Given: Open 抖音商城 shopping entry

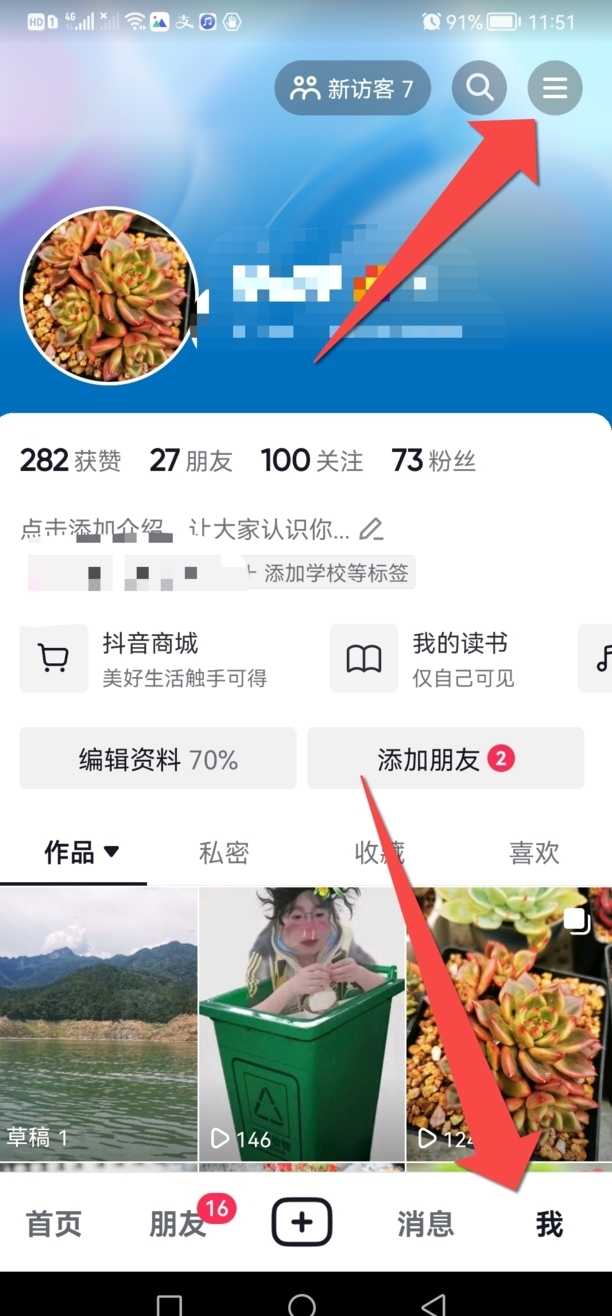Looking at the screenshot, I should coord(150,658).
